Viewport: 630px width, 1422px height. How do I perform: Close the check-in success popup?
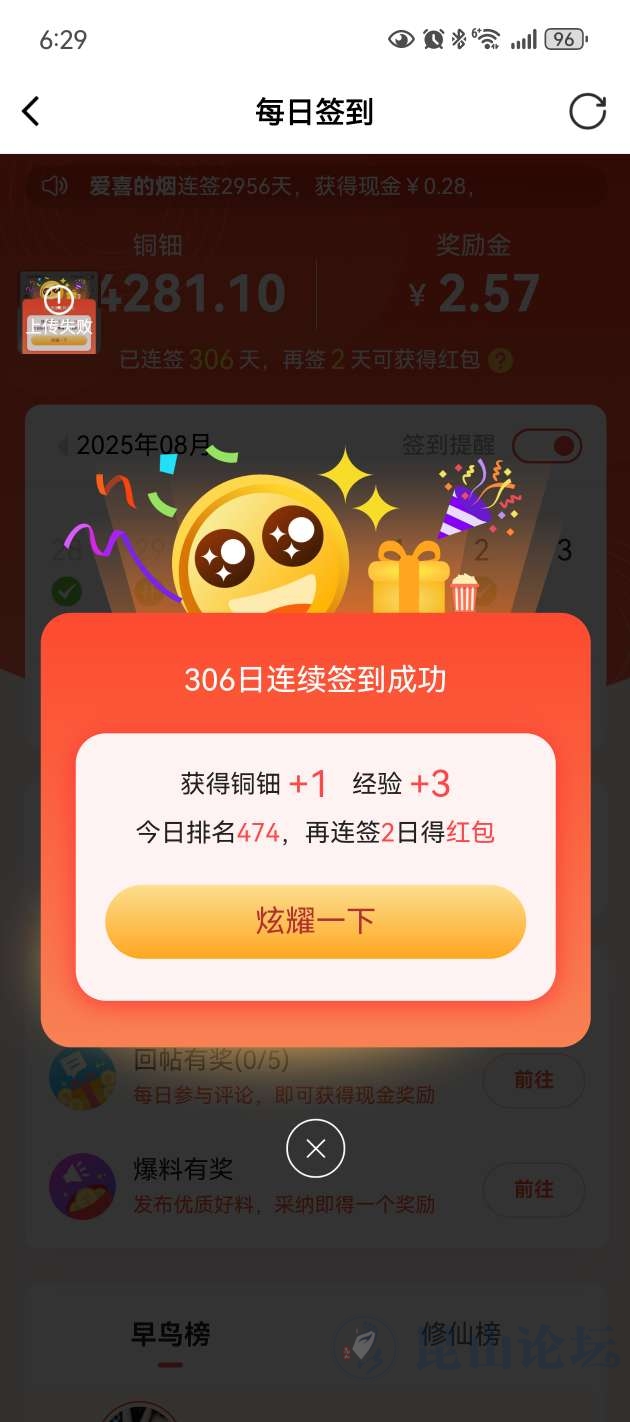(315, 1149)
